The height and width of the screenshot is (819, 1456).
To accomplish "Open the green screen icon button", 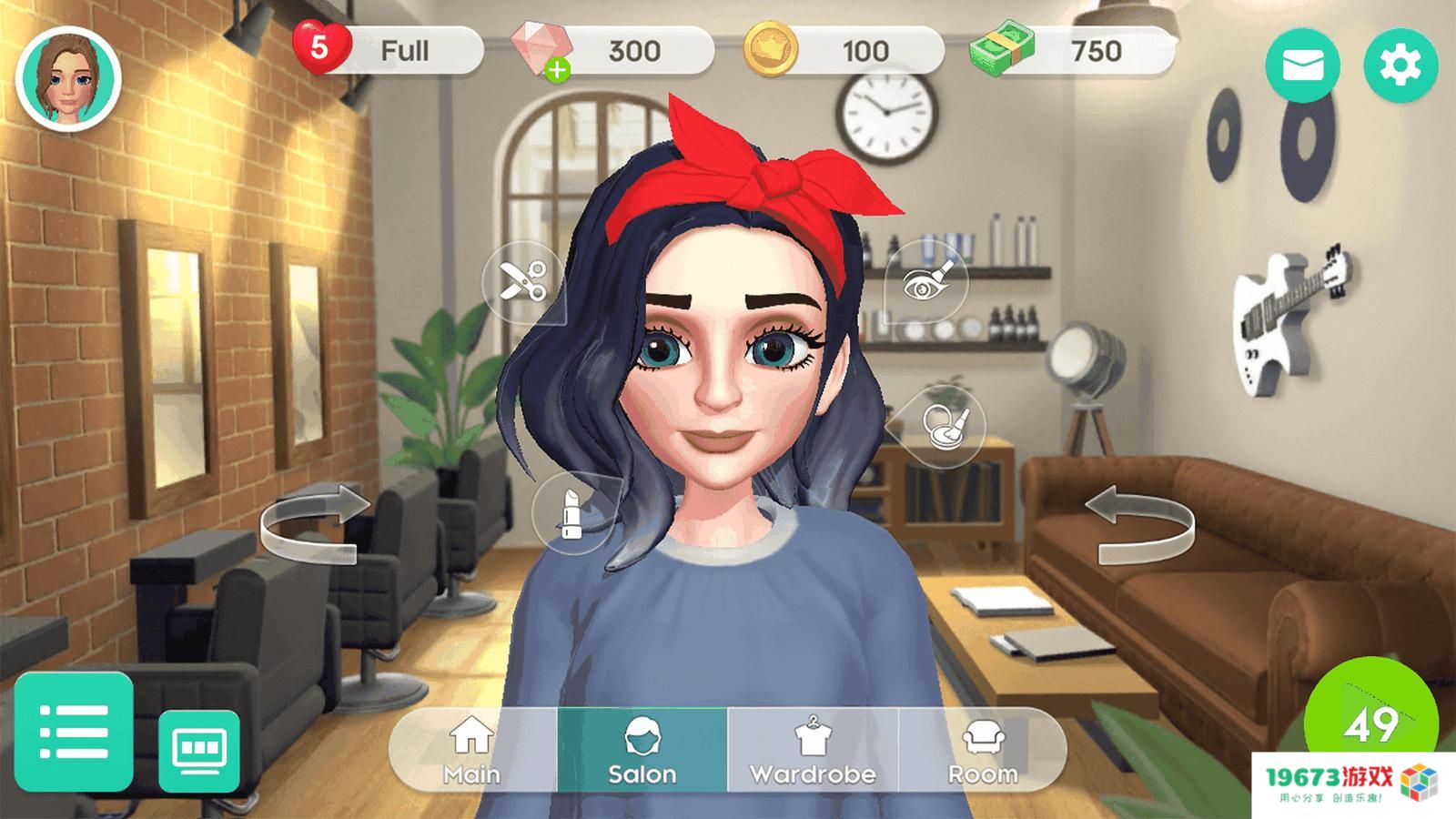I will [x=199, y=751].
